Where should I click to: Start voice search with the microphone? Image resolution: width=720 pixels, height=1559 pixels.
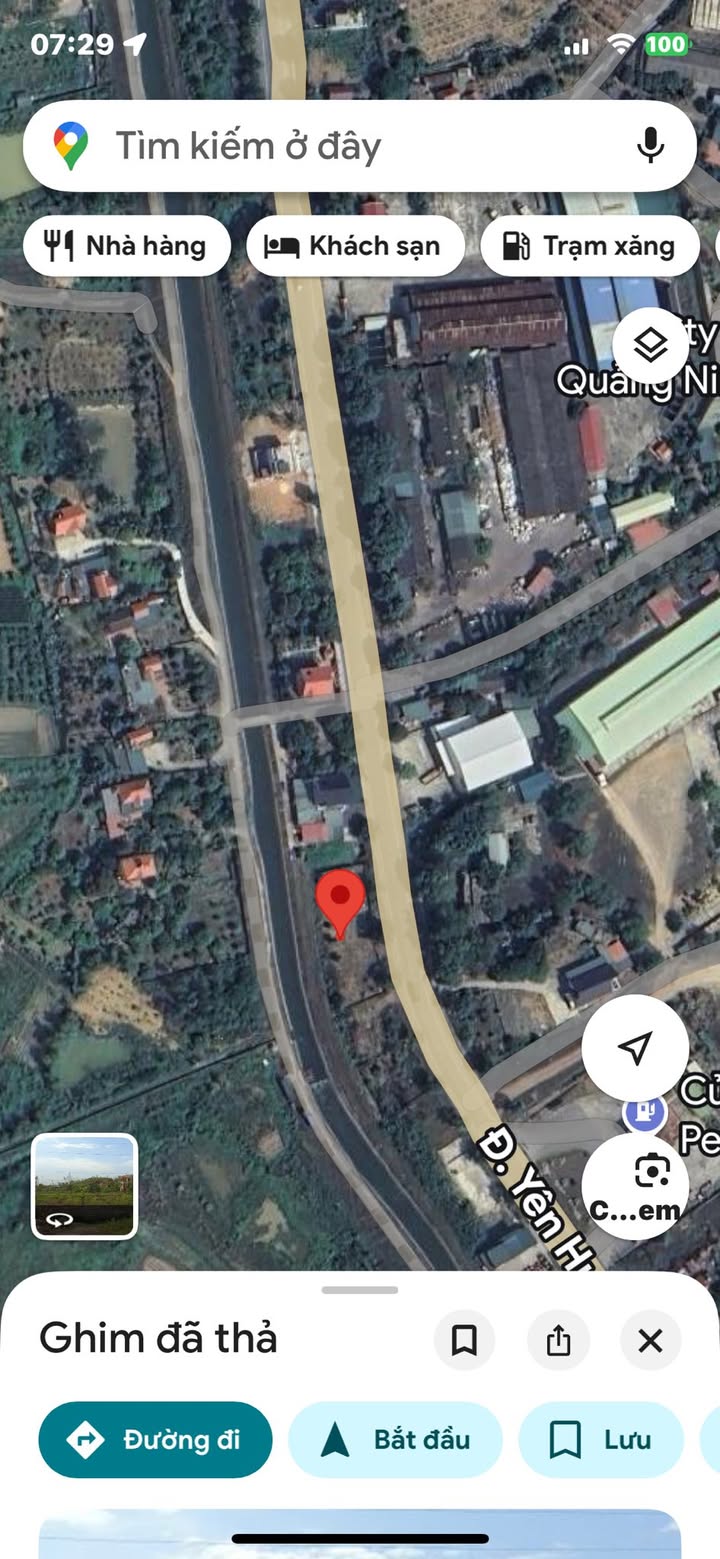(x=650, y=146)
